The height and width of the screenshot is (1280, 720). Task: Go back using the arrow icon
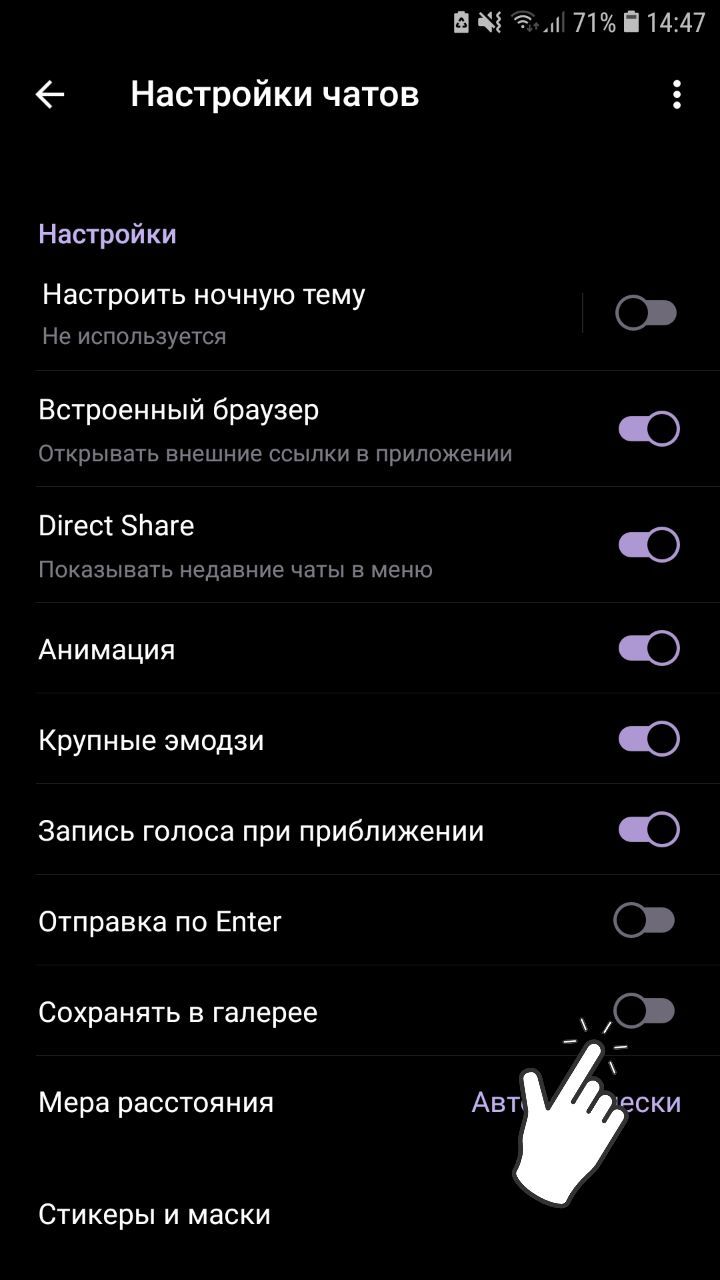click(49, 95)
